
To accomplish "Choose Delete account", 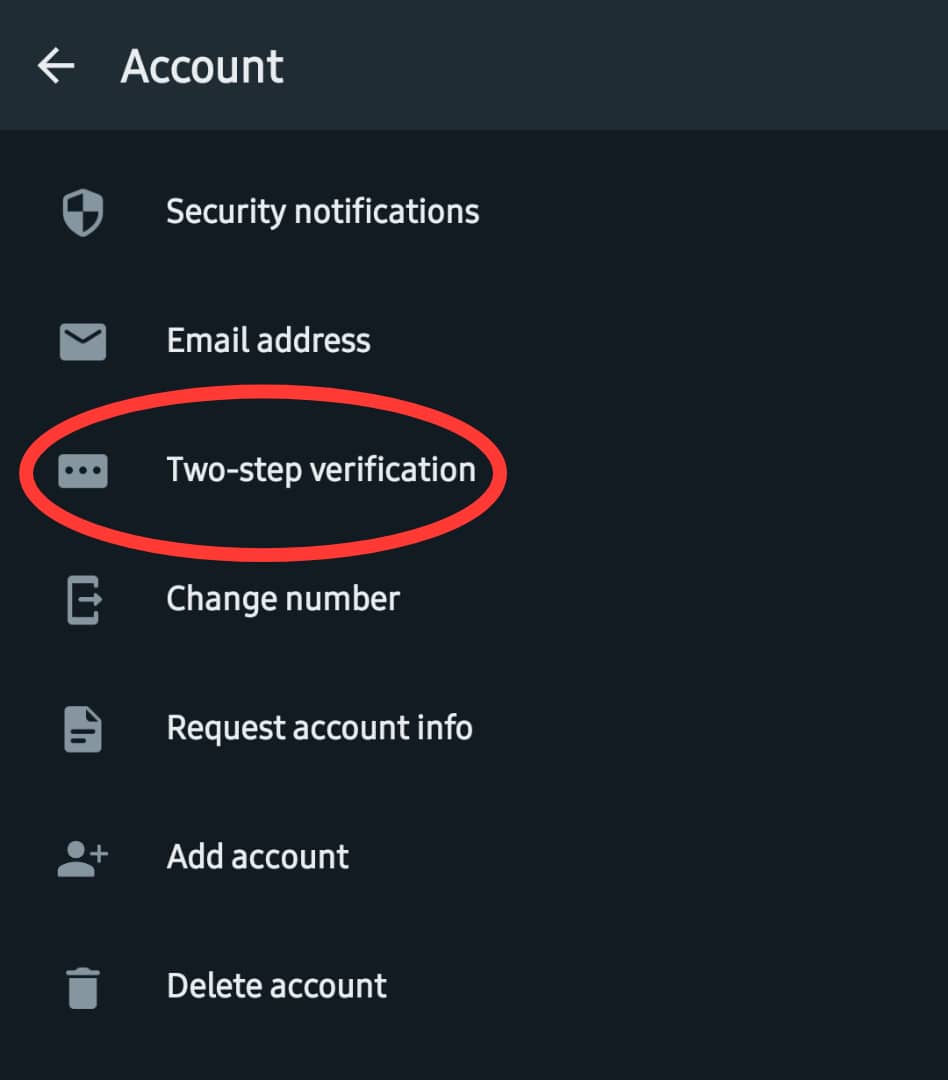I will pyautogui.click(x=276, y=986).
